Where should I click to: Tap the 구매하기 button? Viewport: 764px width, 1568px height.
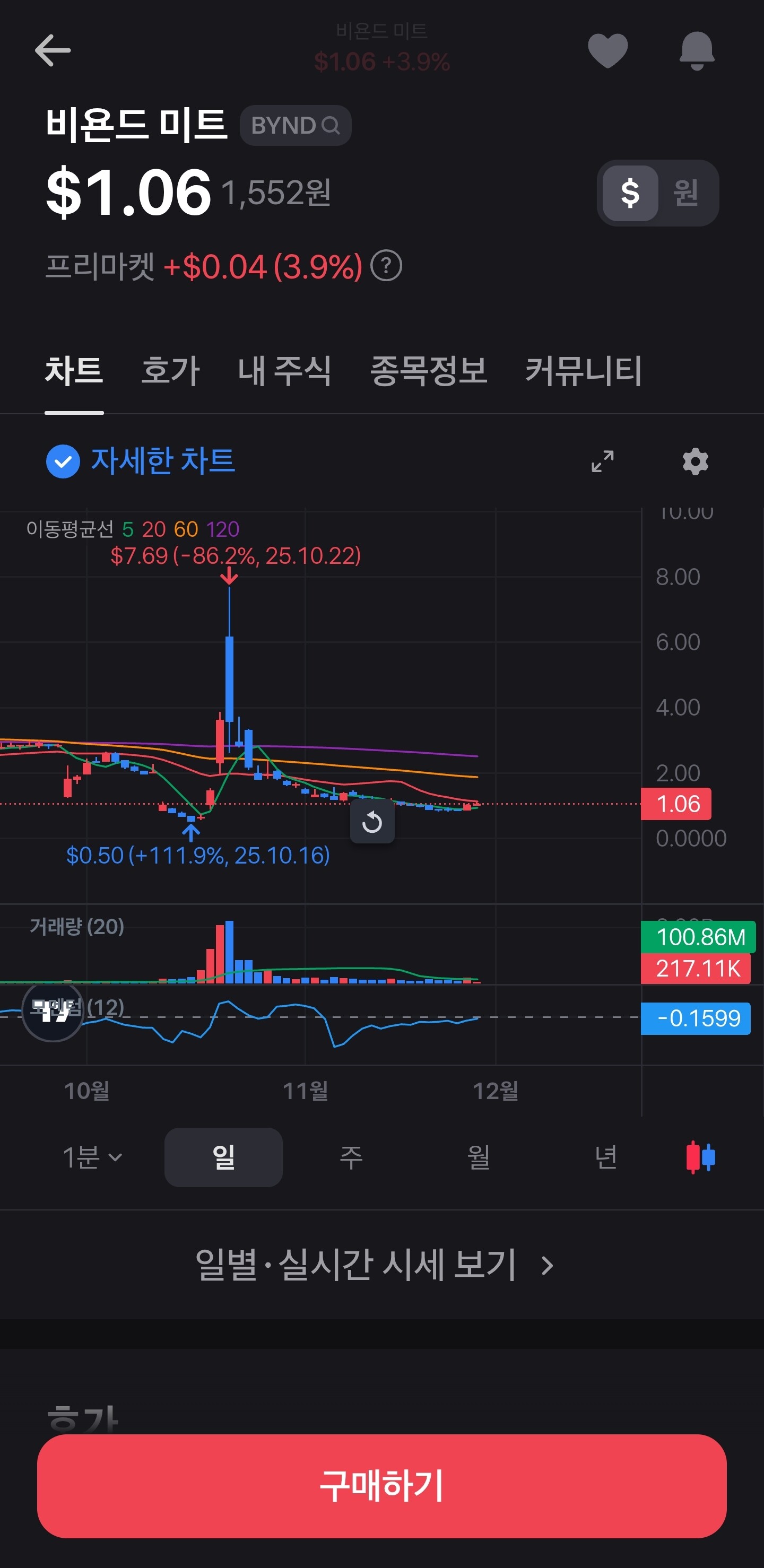[x=381, y=1486]
